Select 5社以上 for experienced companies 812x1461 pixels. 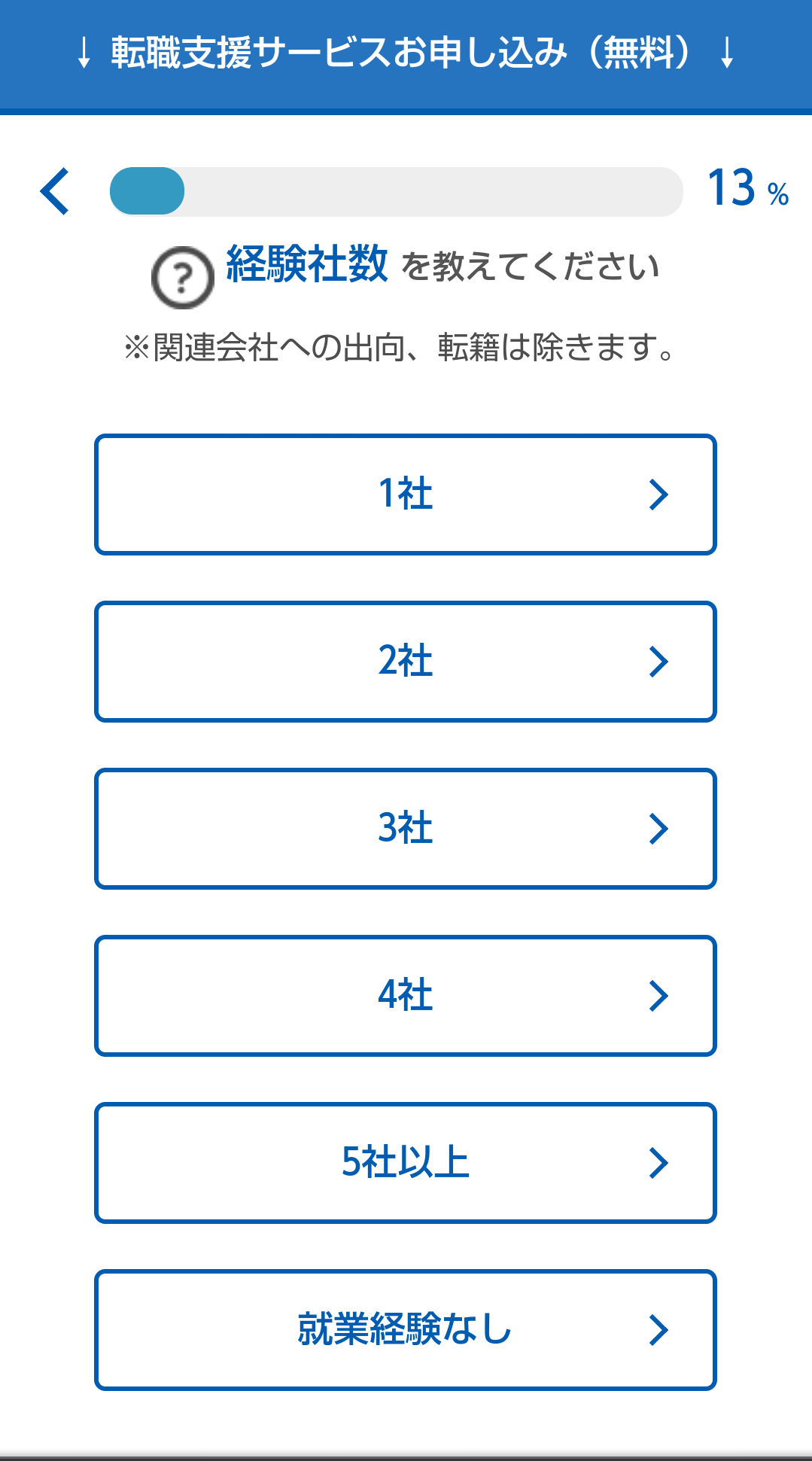tap(406, 1162)
